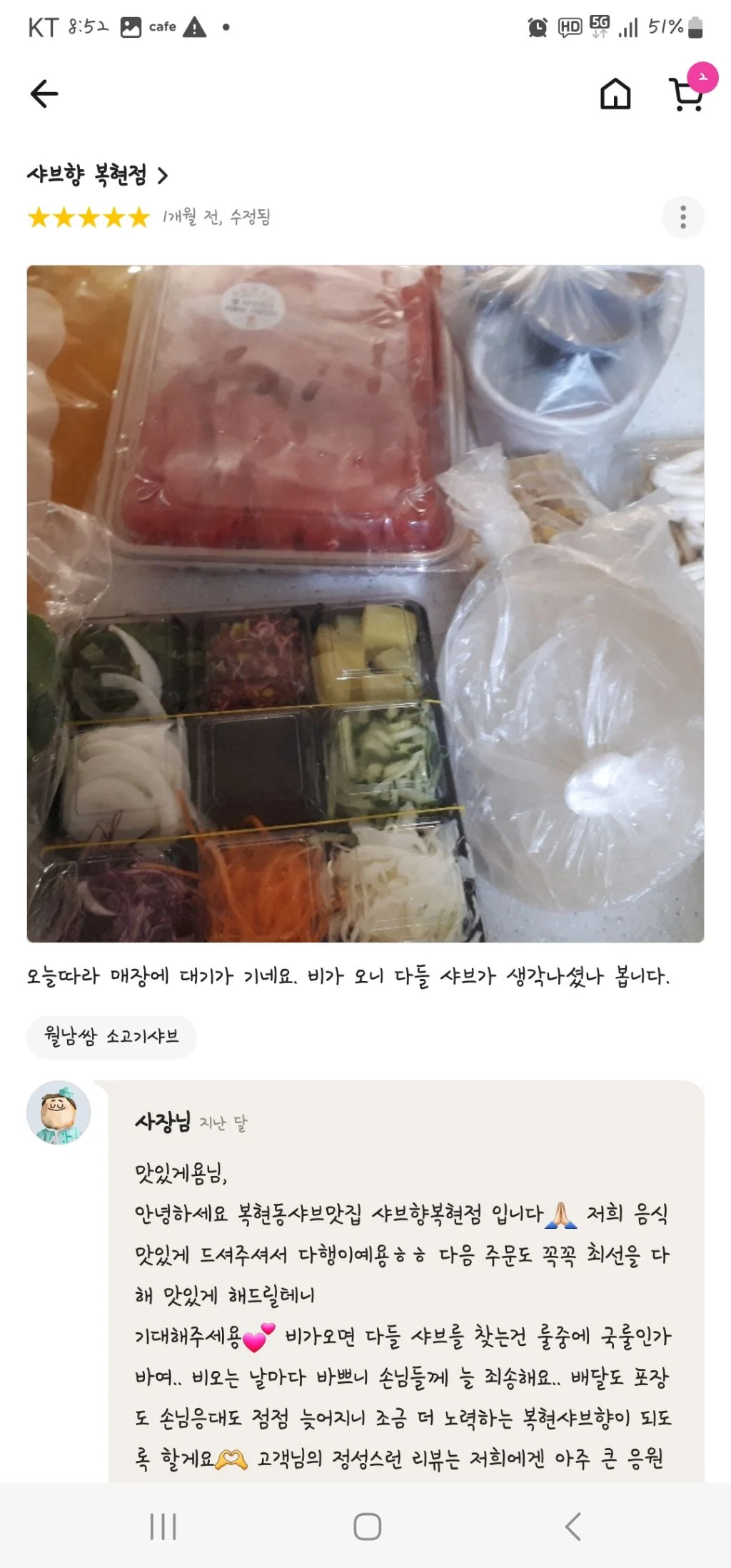Tap the system back button

click(x=573, y=1527)
